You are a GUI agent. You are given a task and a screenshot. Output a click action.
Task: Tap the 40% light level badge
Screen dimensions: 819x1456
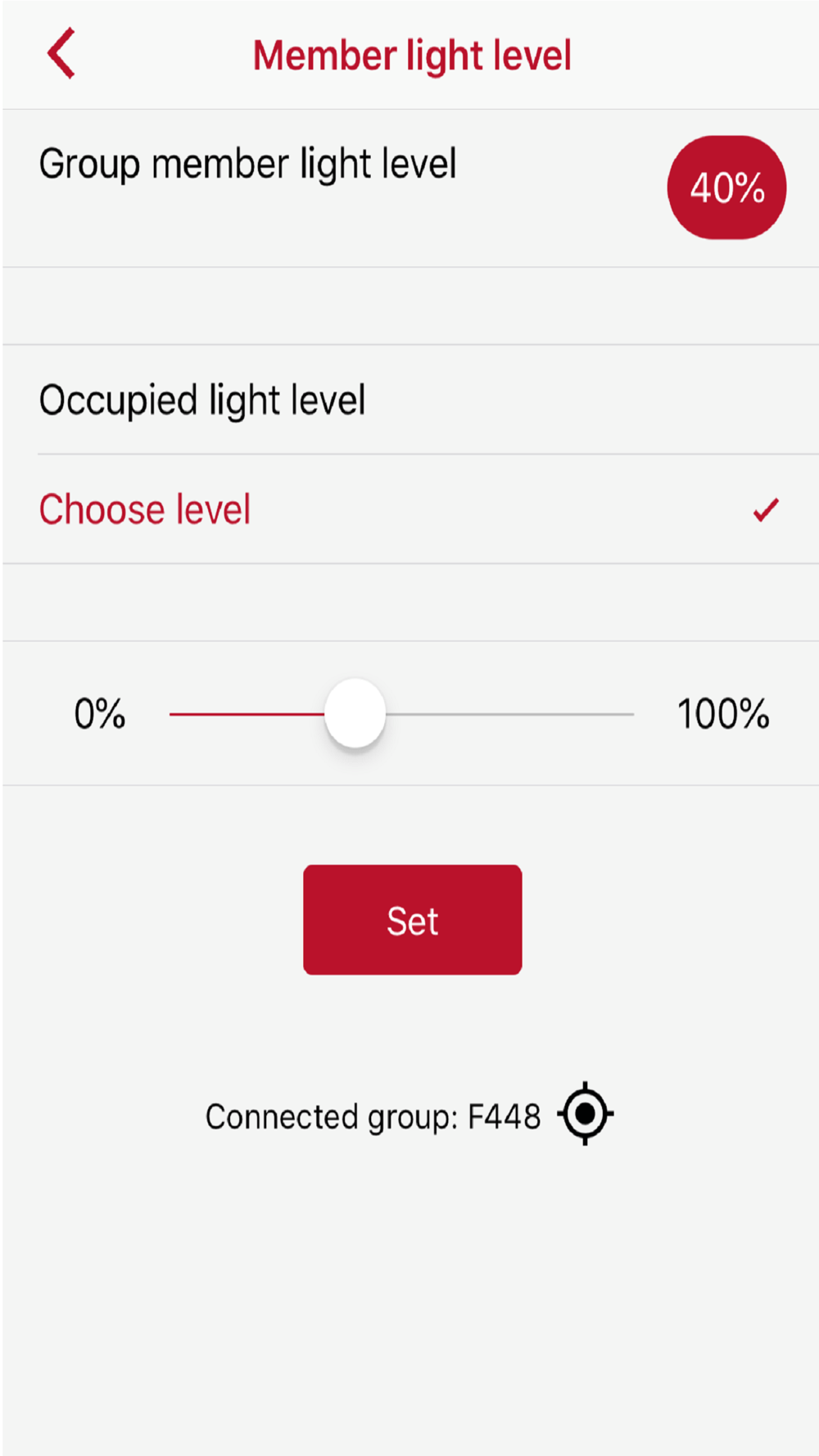point(726,188)
